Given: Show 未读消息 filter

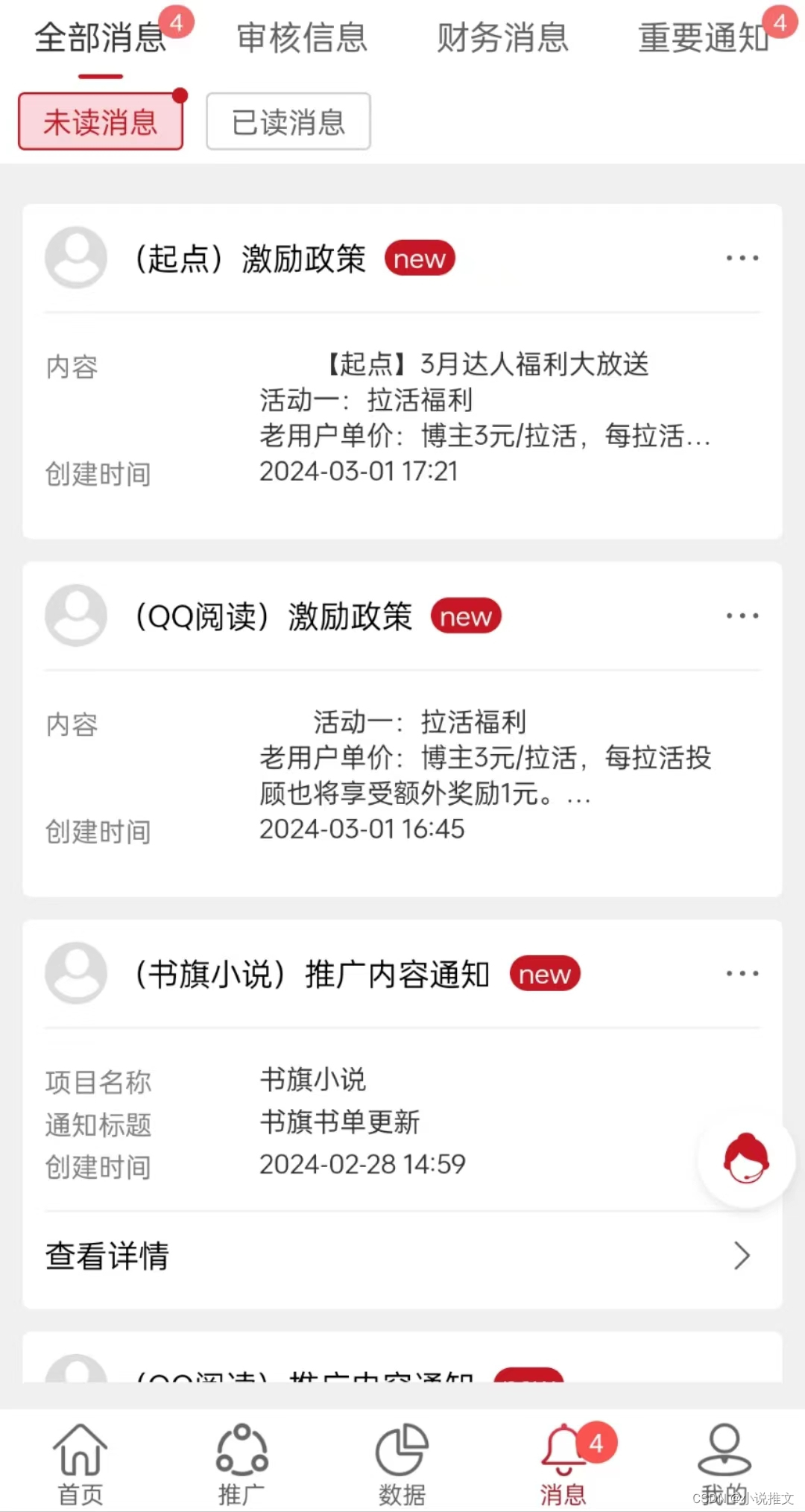Looking at the screenshot, I should (101, 121).
